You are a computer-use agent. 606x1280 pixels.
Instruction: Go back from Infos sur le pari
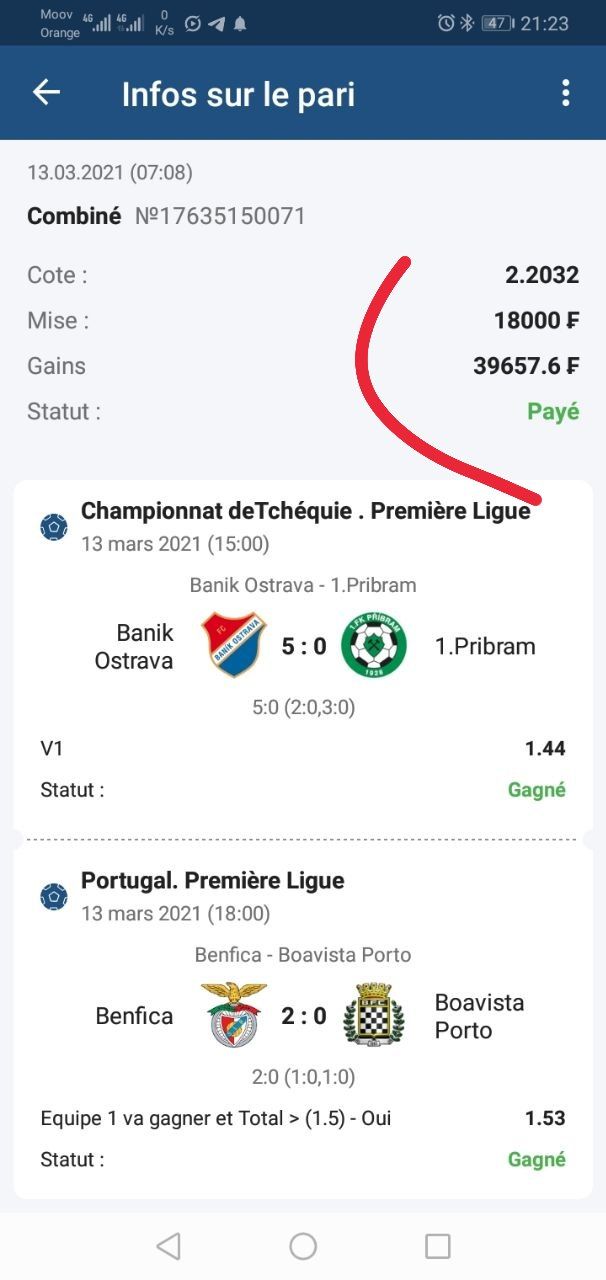[x=46, y=93]
